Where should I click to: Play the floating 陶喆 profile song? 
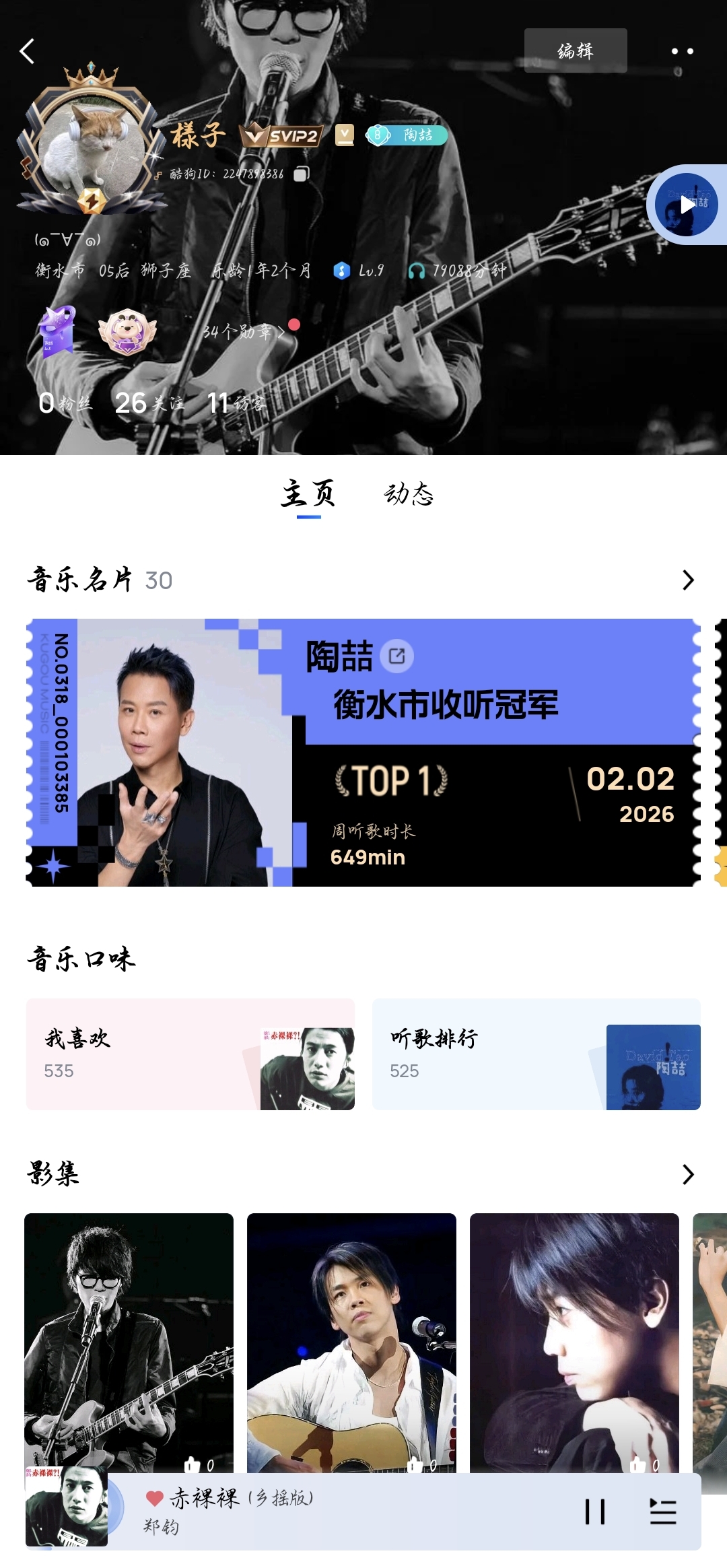687,205
